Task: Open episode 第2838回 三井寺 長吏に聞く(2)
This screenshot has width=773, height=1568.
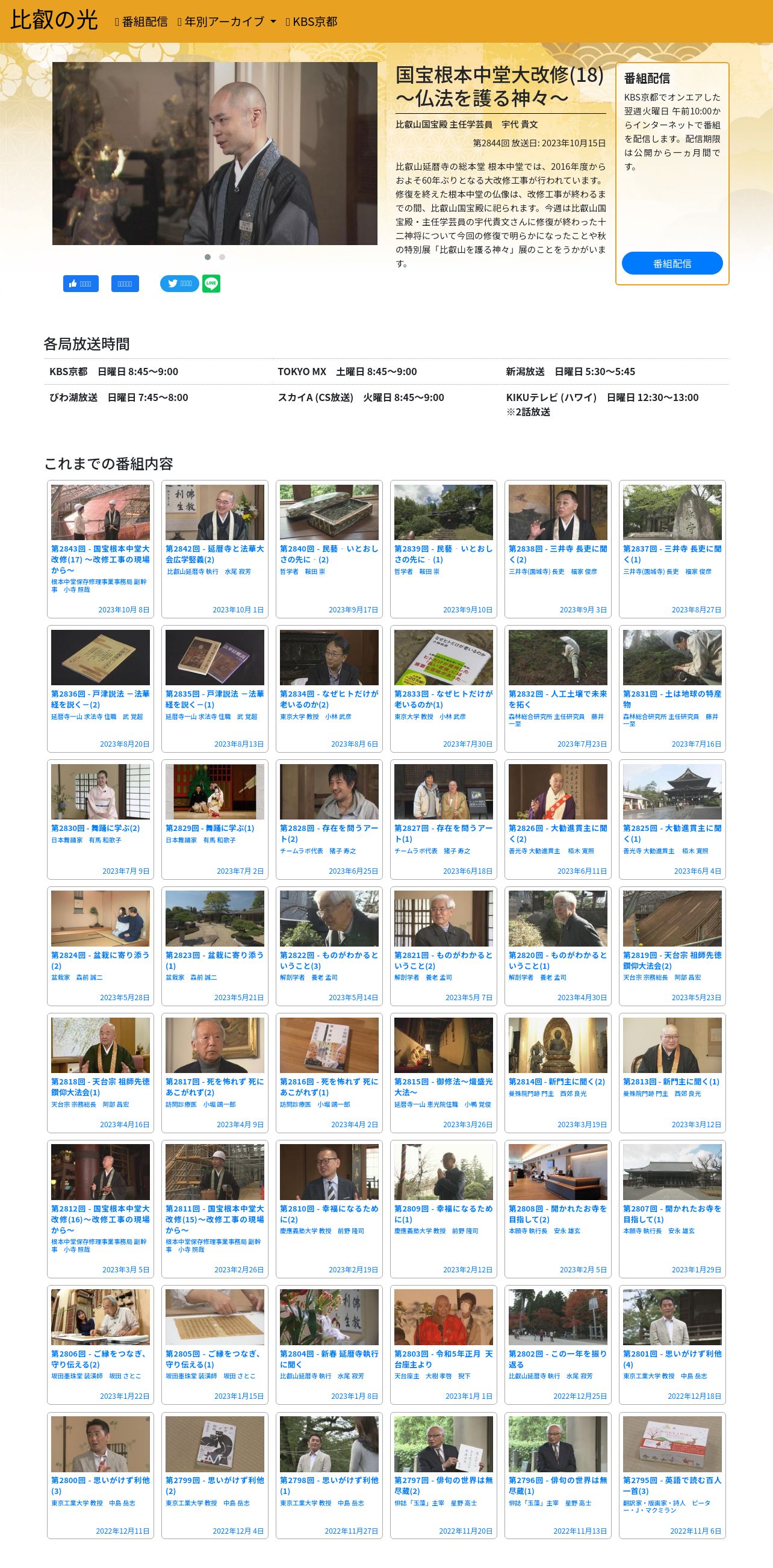Action: [558, 554]
